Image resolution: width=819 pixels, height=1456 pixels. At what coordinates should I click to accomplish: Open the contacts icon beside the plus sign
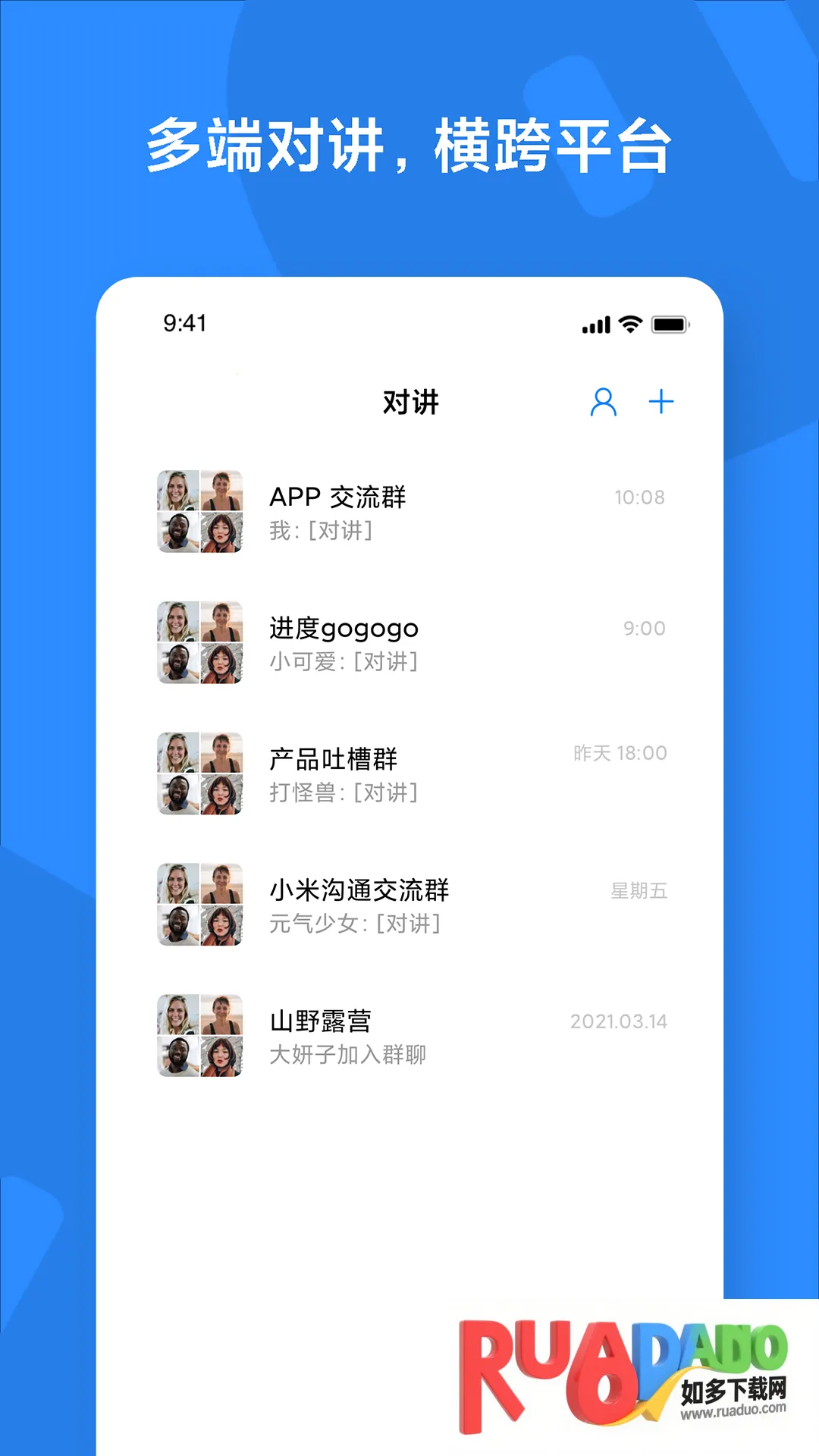(x=603, y=402)
